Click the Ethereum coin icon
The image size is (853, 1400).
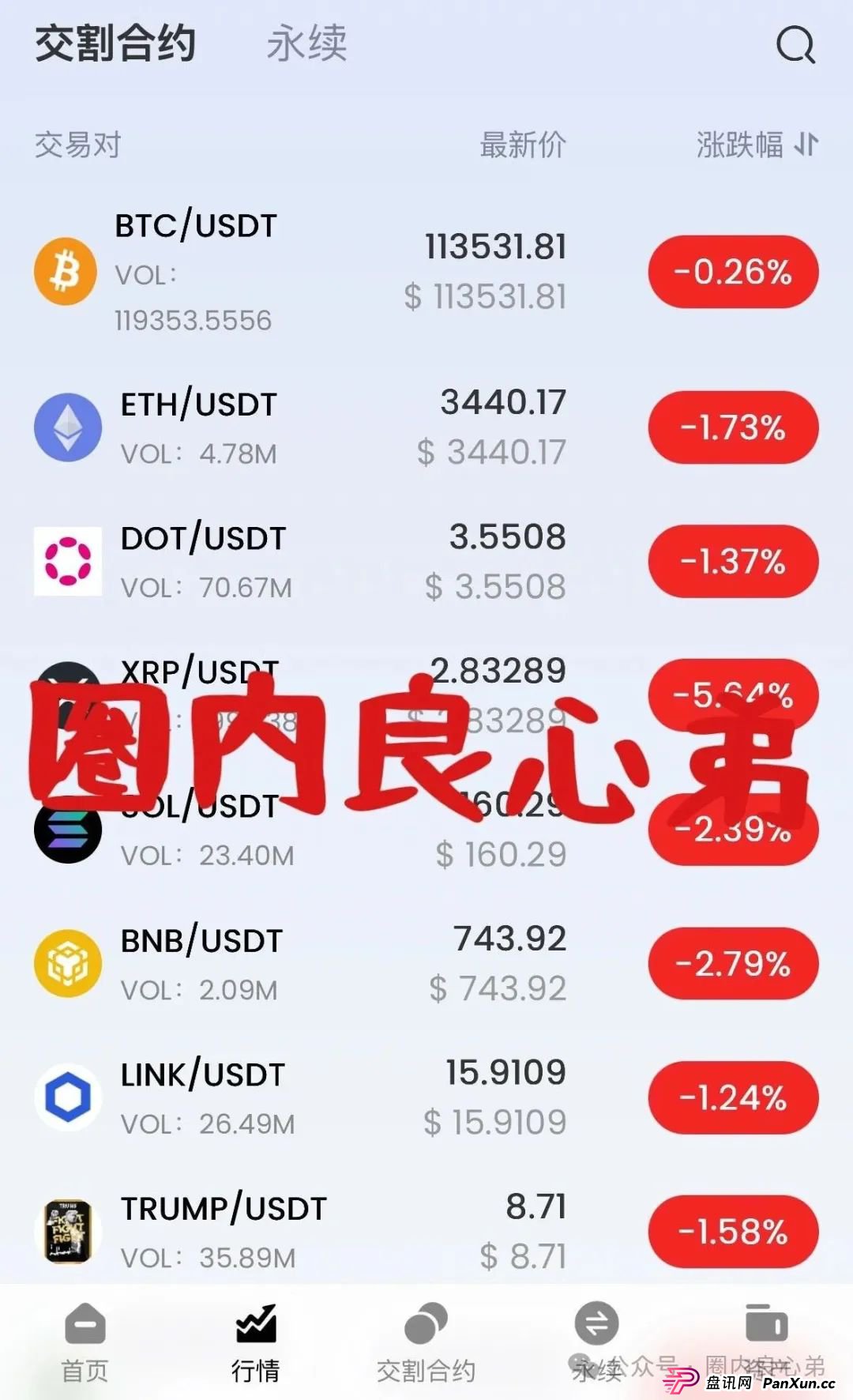[x=67, y=427]
